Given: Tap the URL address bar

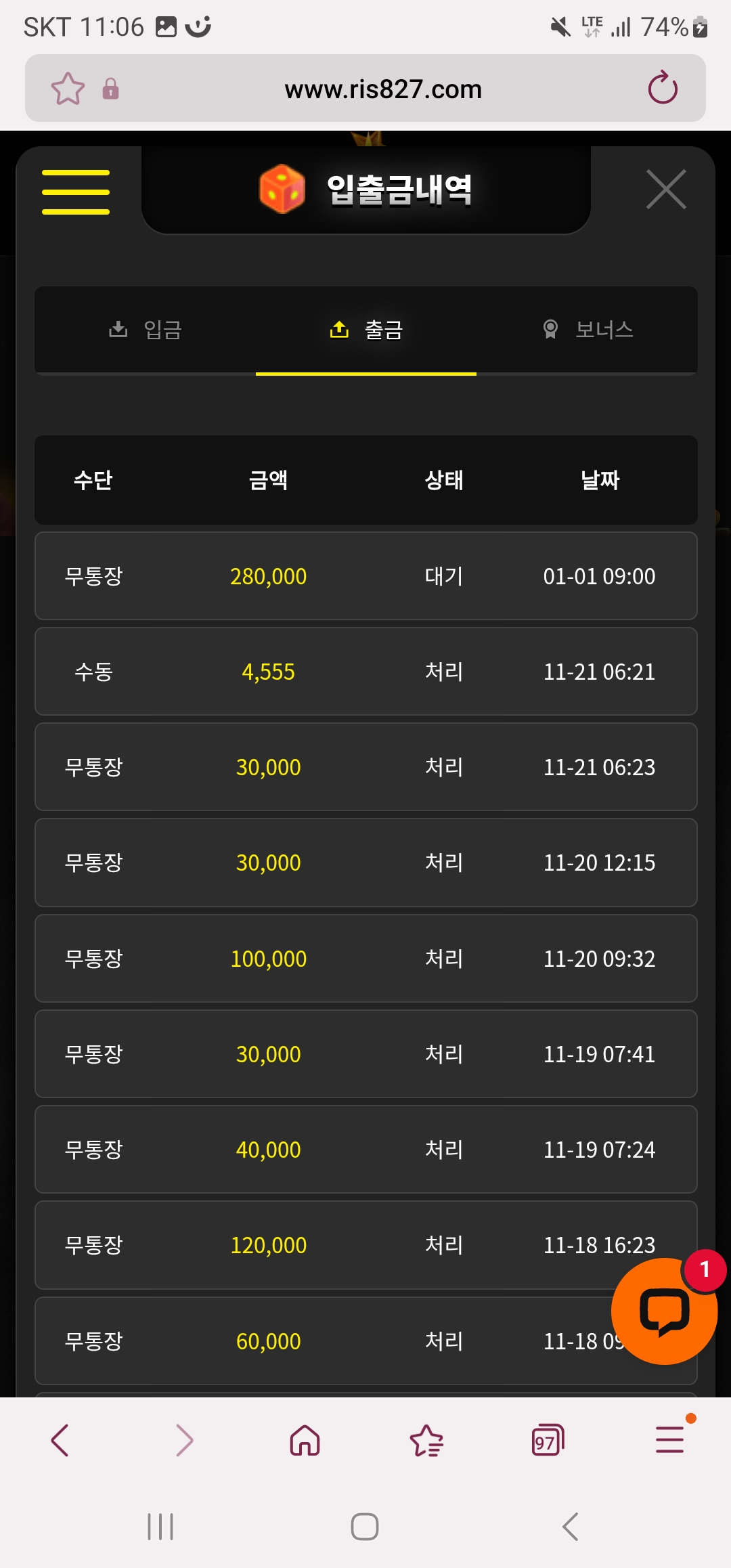Looking at the screenshot, I should (x=382, y=89).
